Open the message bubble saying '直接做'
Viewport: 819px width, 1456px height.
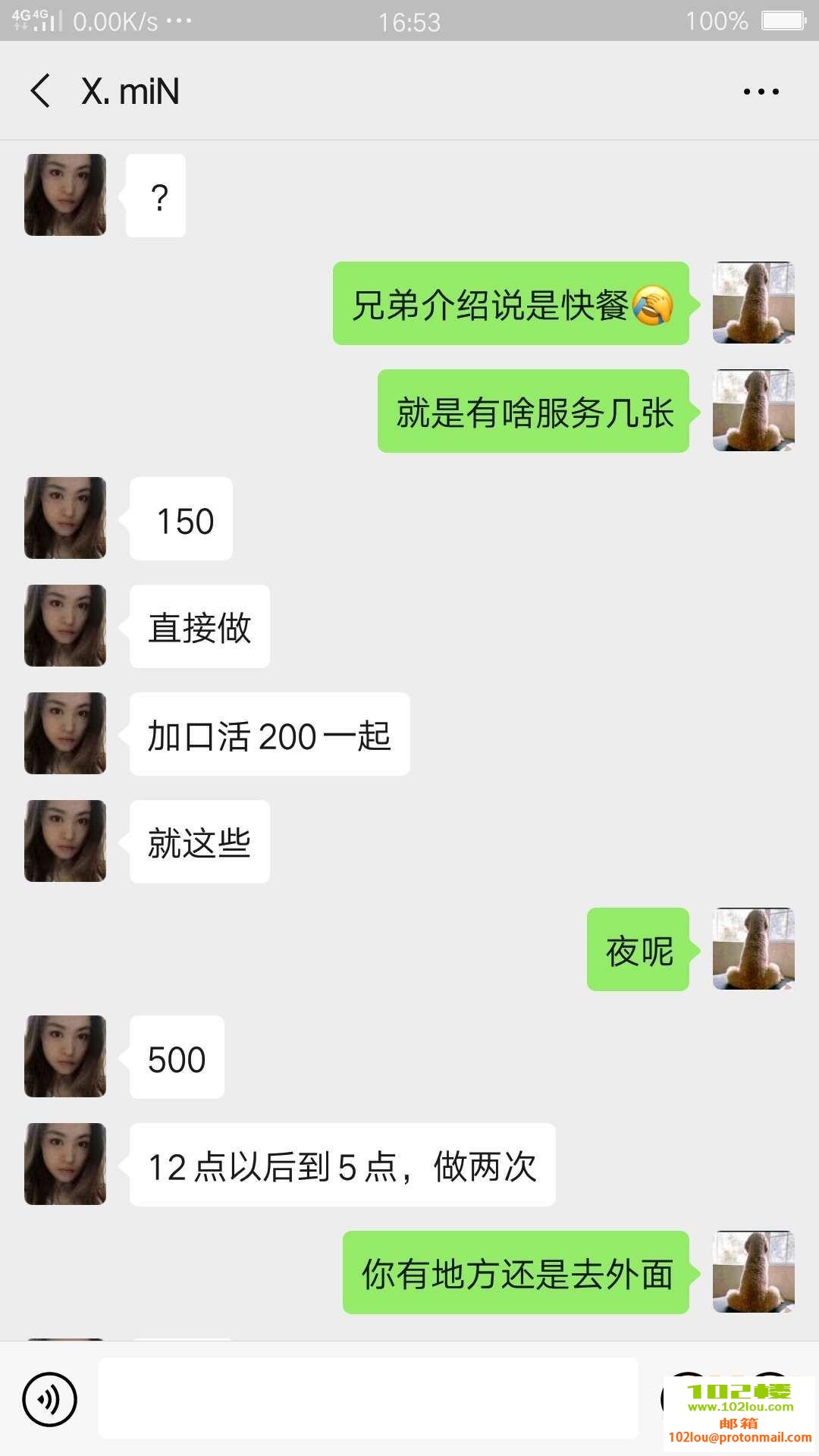[199, 626]
